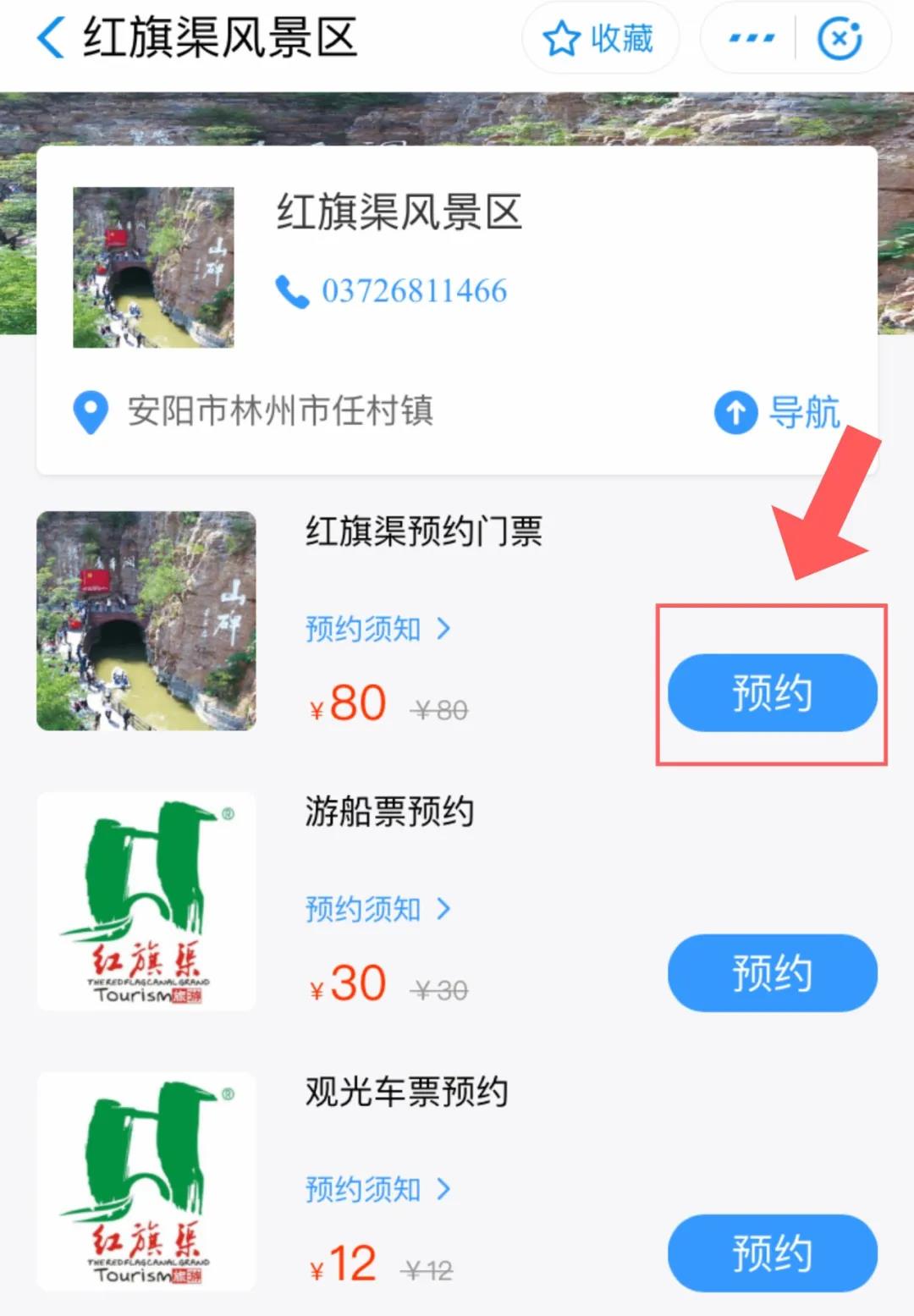Open 预约须知 under 游船票预约

tap(377, 909)
